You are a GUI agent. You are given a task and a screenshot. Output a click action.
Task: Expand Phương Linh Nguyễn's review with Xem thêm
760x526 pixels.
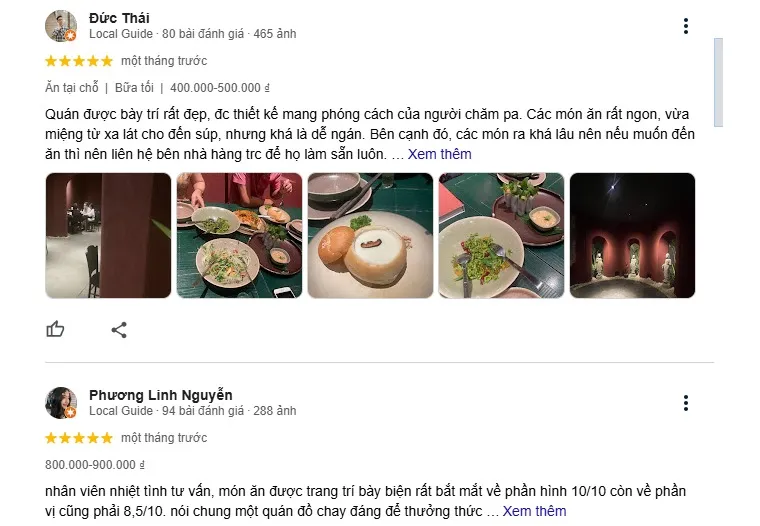pyautogui.click(x=534, y=511)
